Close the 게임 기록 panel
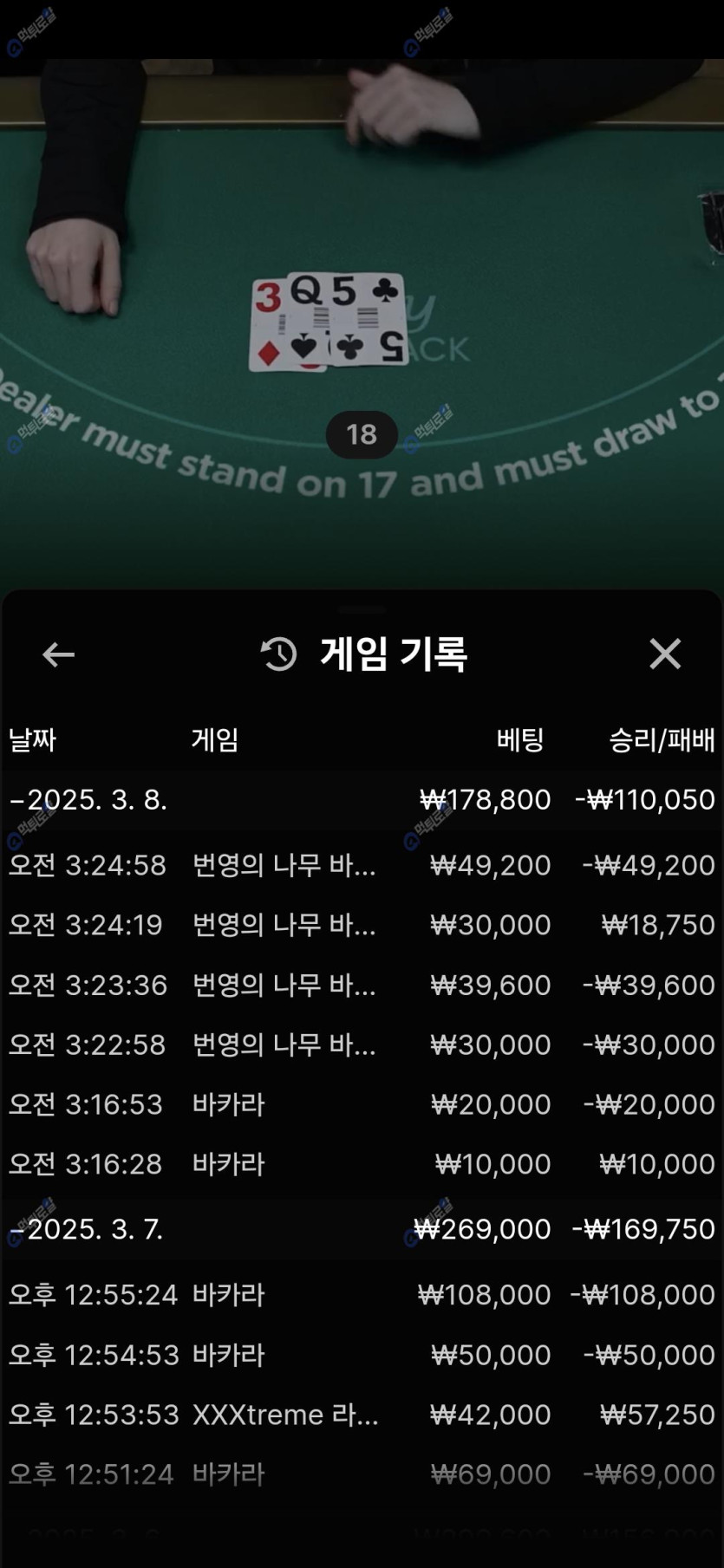This screenshot has width=724, height=1568. pos(665,654)
